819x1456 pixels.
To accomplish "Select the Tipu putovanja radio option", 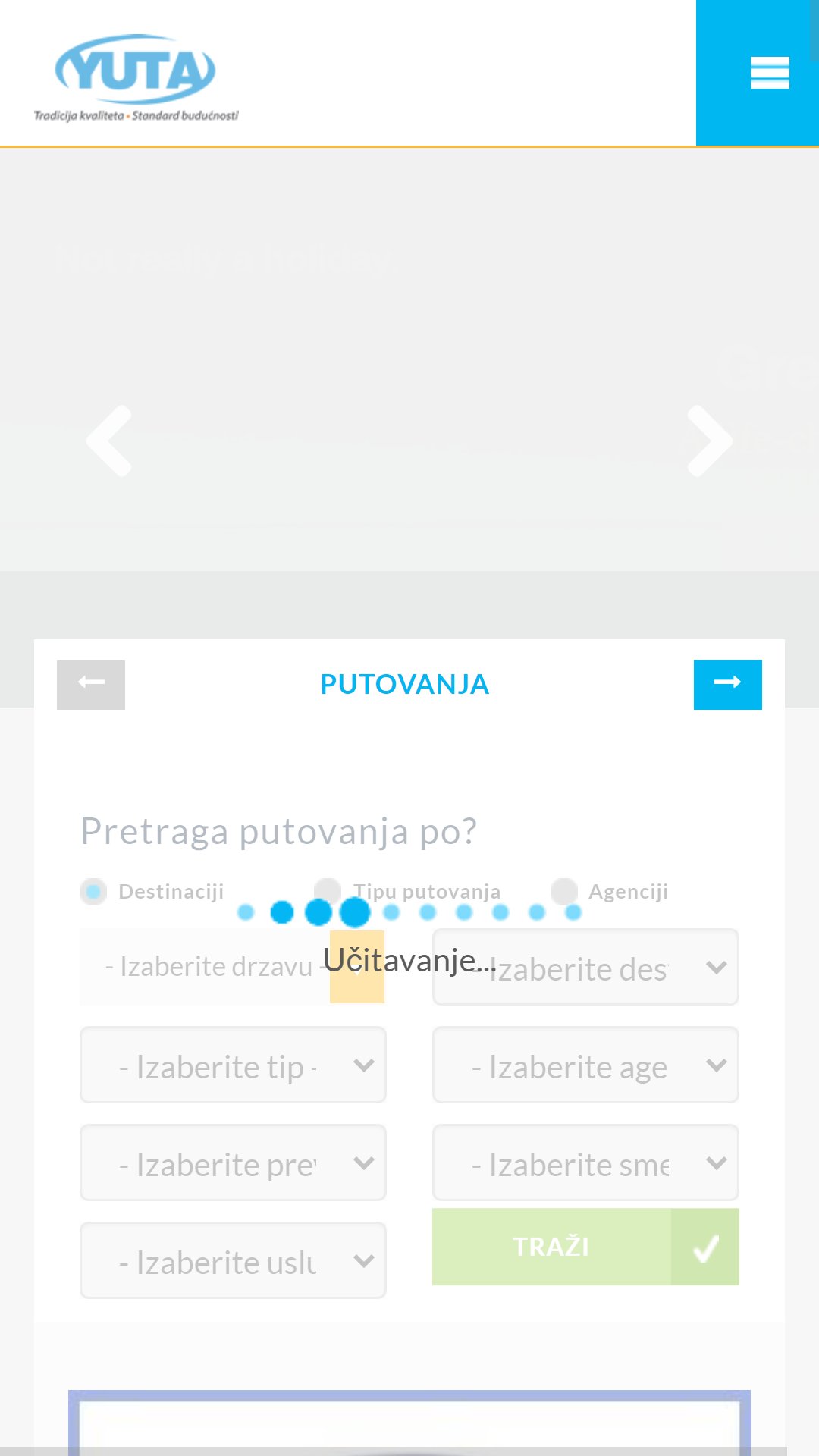I will click(328, 892).
